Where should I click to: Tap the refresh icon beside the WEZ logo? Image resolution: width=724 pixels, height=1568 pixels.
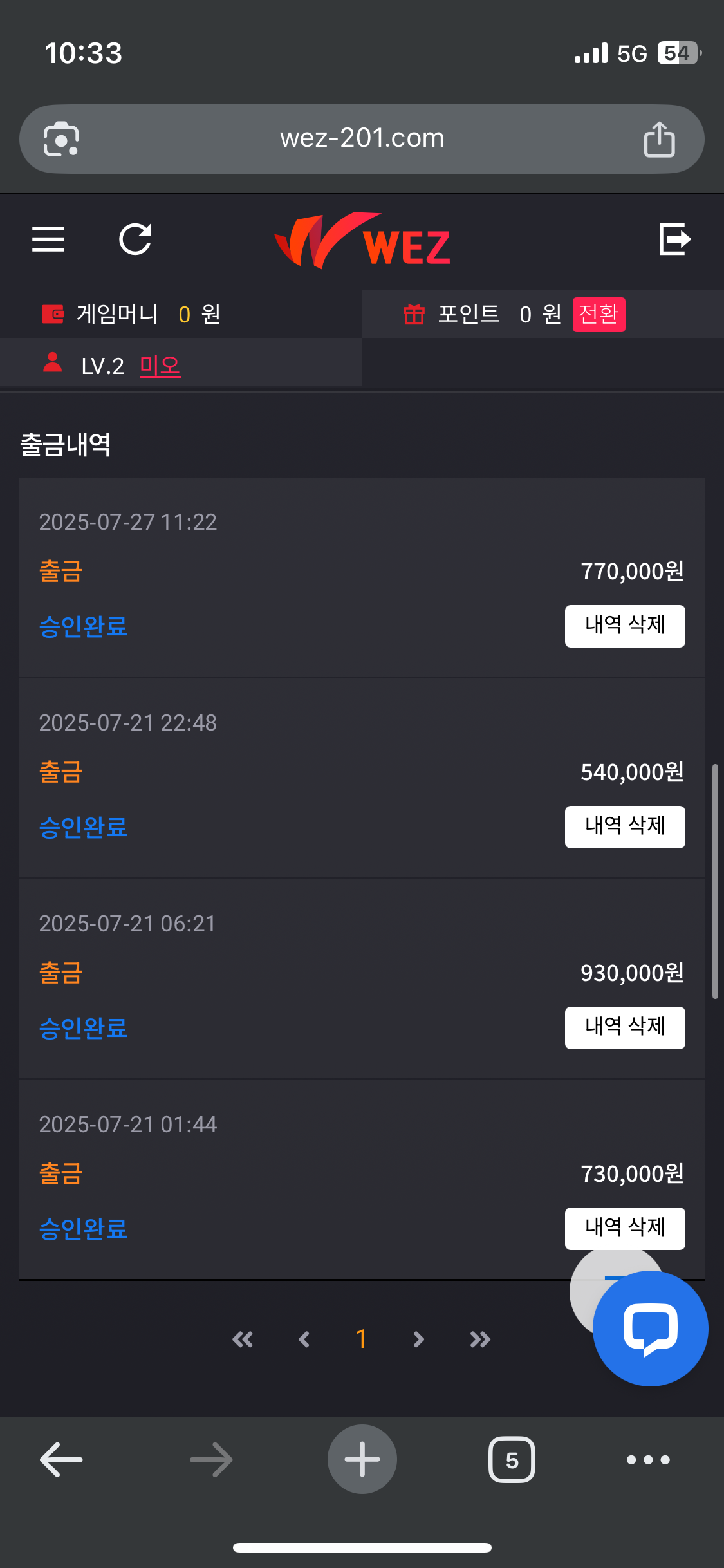pyautogui.click(x=136, y=239)
